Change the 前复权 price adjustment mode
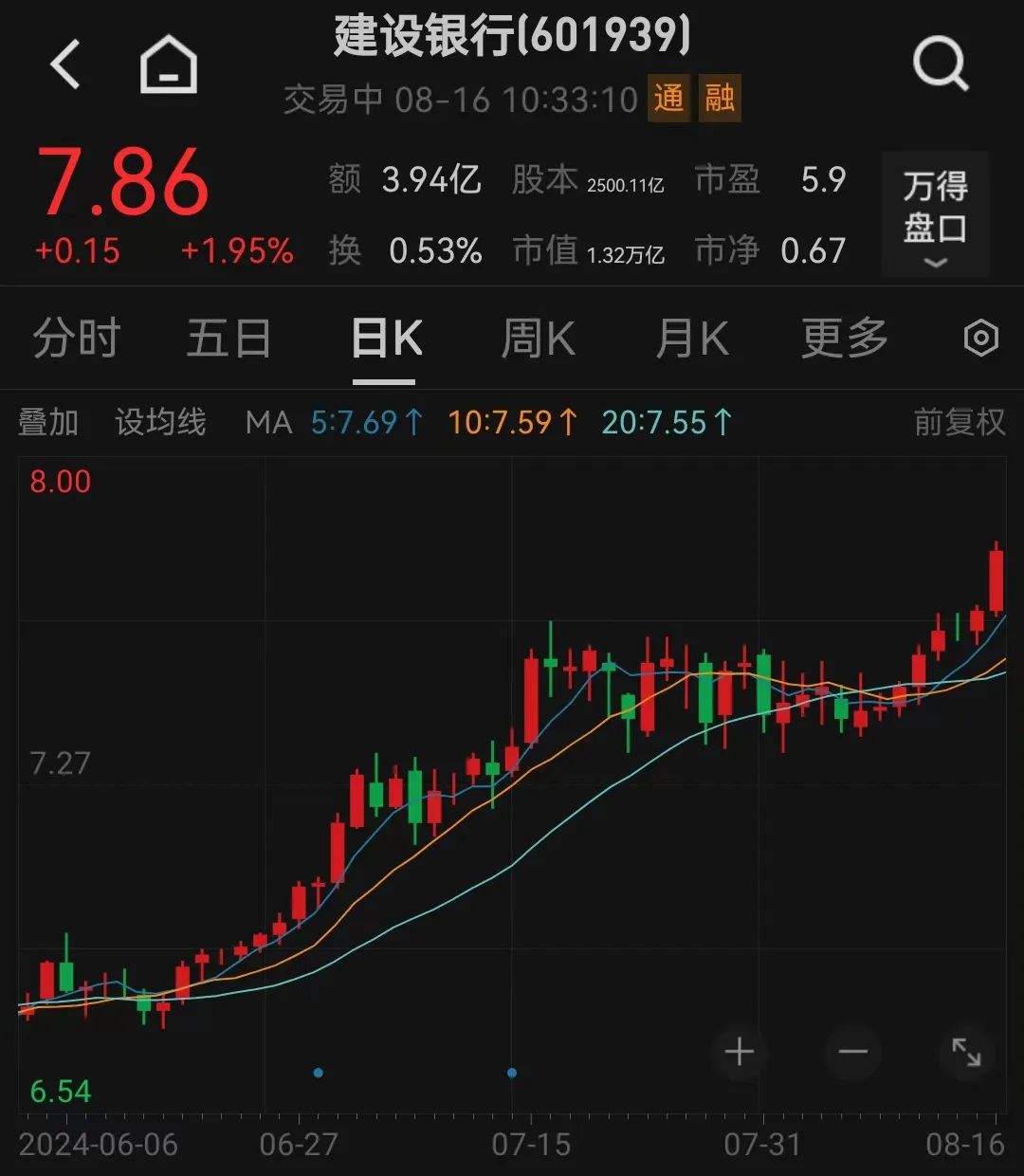This screenshot has height=1176, width=1024. tap(959, 422)
